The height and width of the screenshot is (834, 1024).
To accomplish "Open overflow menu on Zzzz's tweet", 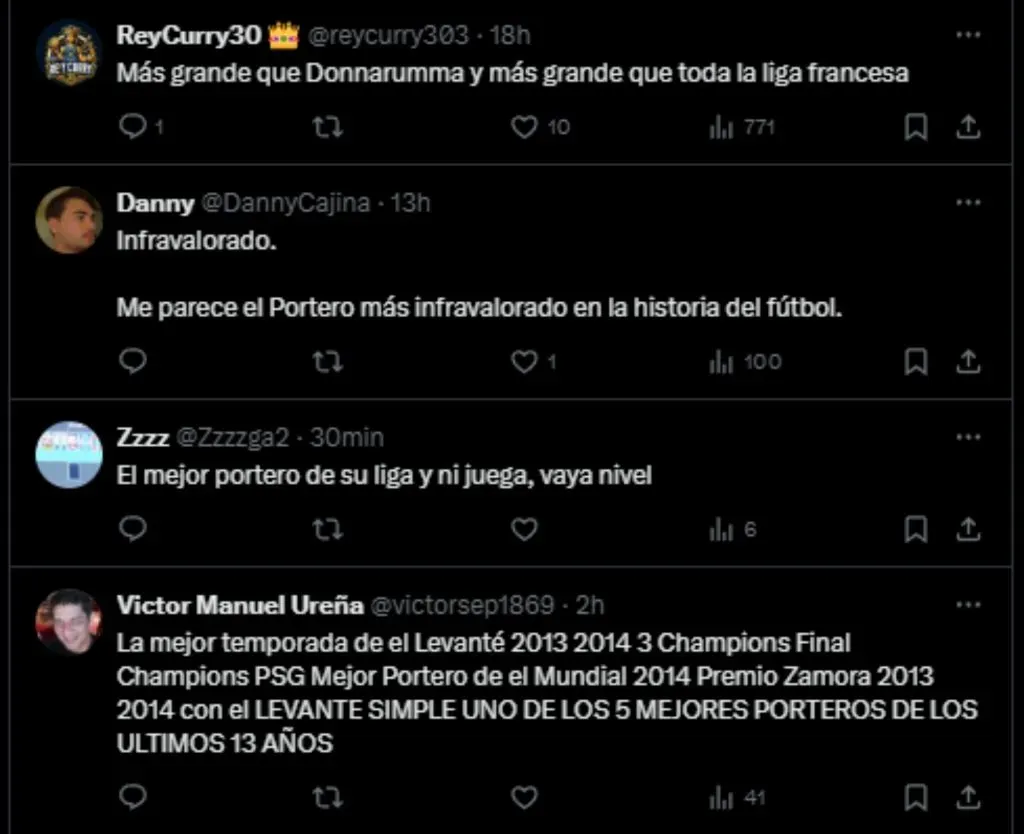I will click(967, 437).
